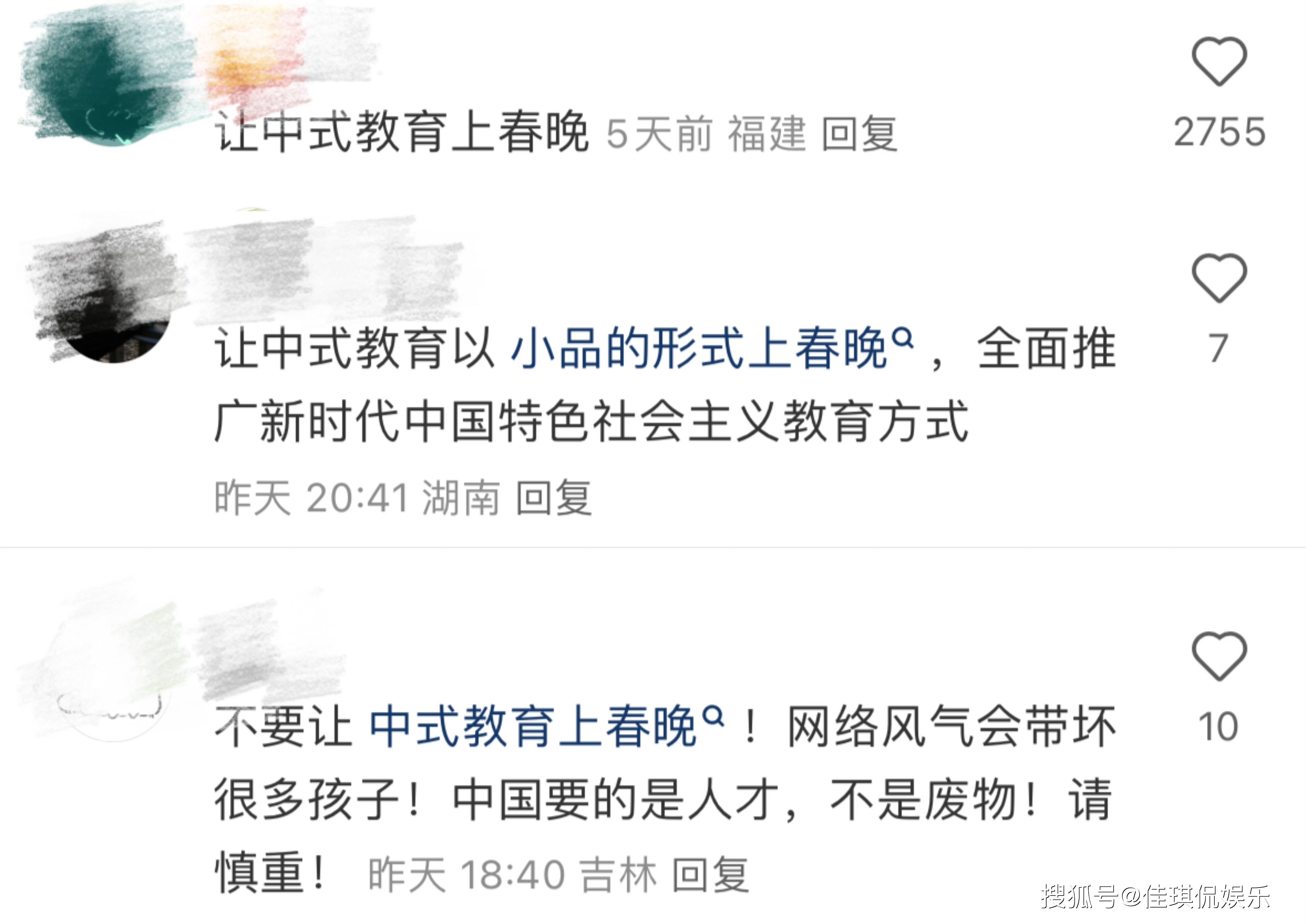This screenshot has height=924, width=1306.
Task: Open the 小品的形式上春晚 search link
Action: pos(711,348)
